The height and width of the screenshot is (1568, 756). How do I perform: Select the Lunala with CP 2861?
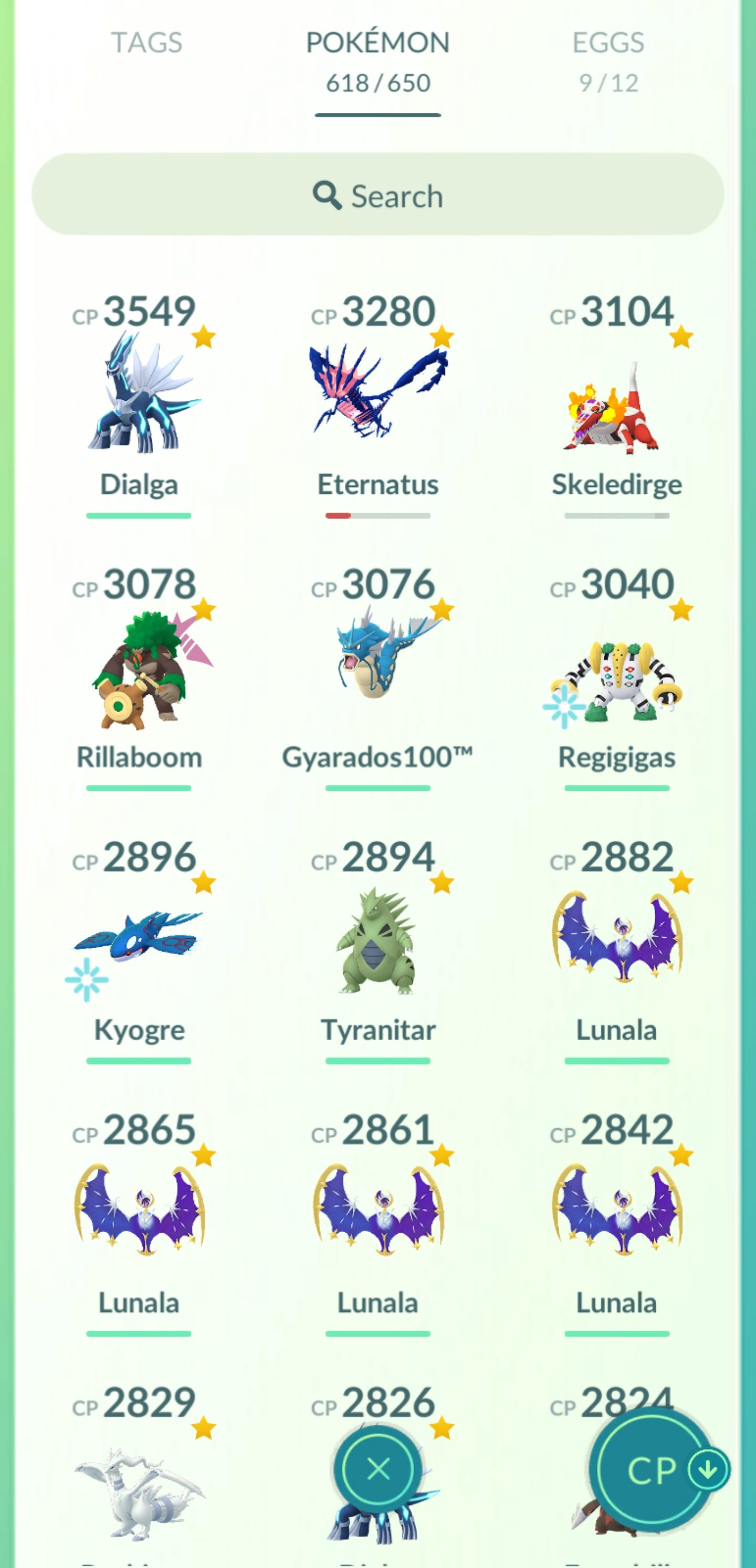pos(377,1211)
